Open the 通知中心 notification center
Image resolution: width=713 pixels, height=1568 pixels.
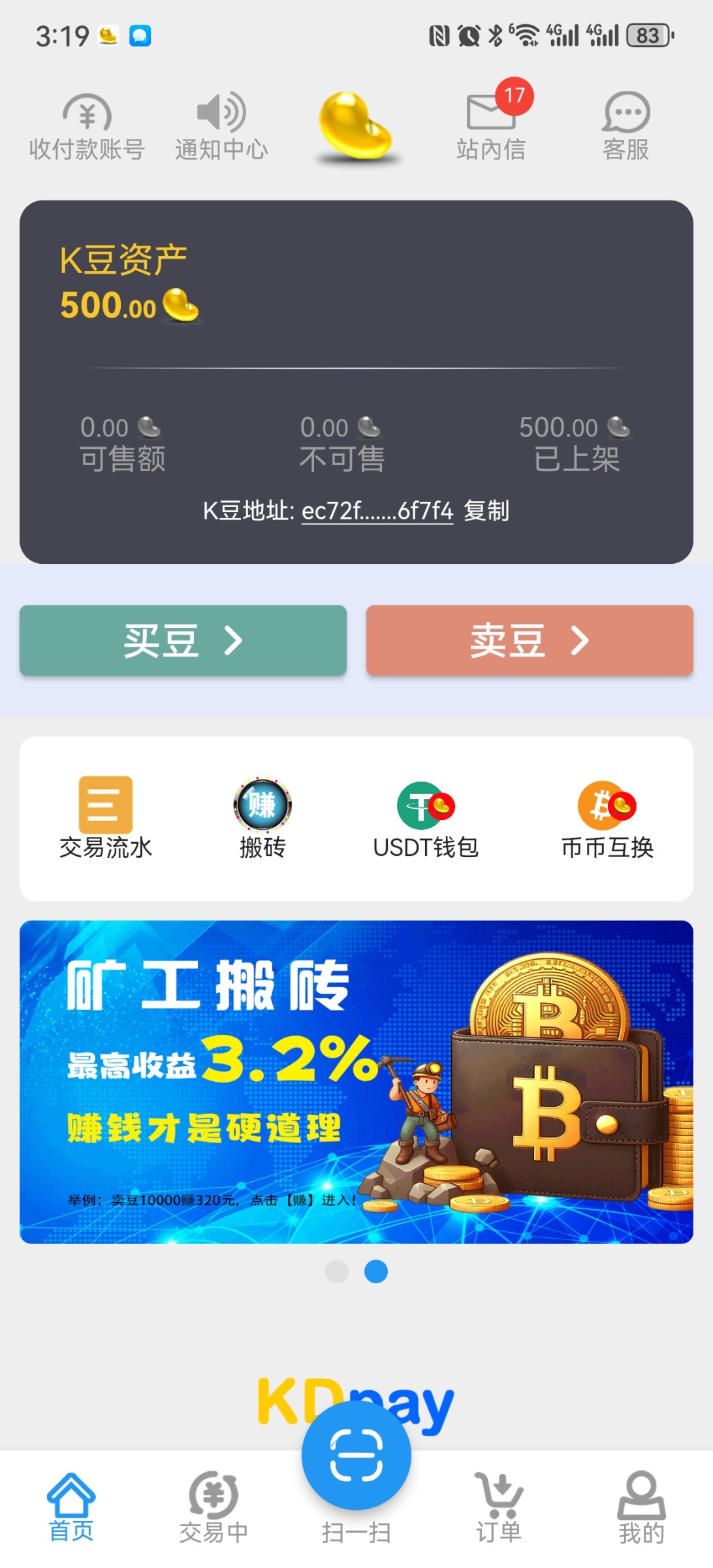pos(221,124)
